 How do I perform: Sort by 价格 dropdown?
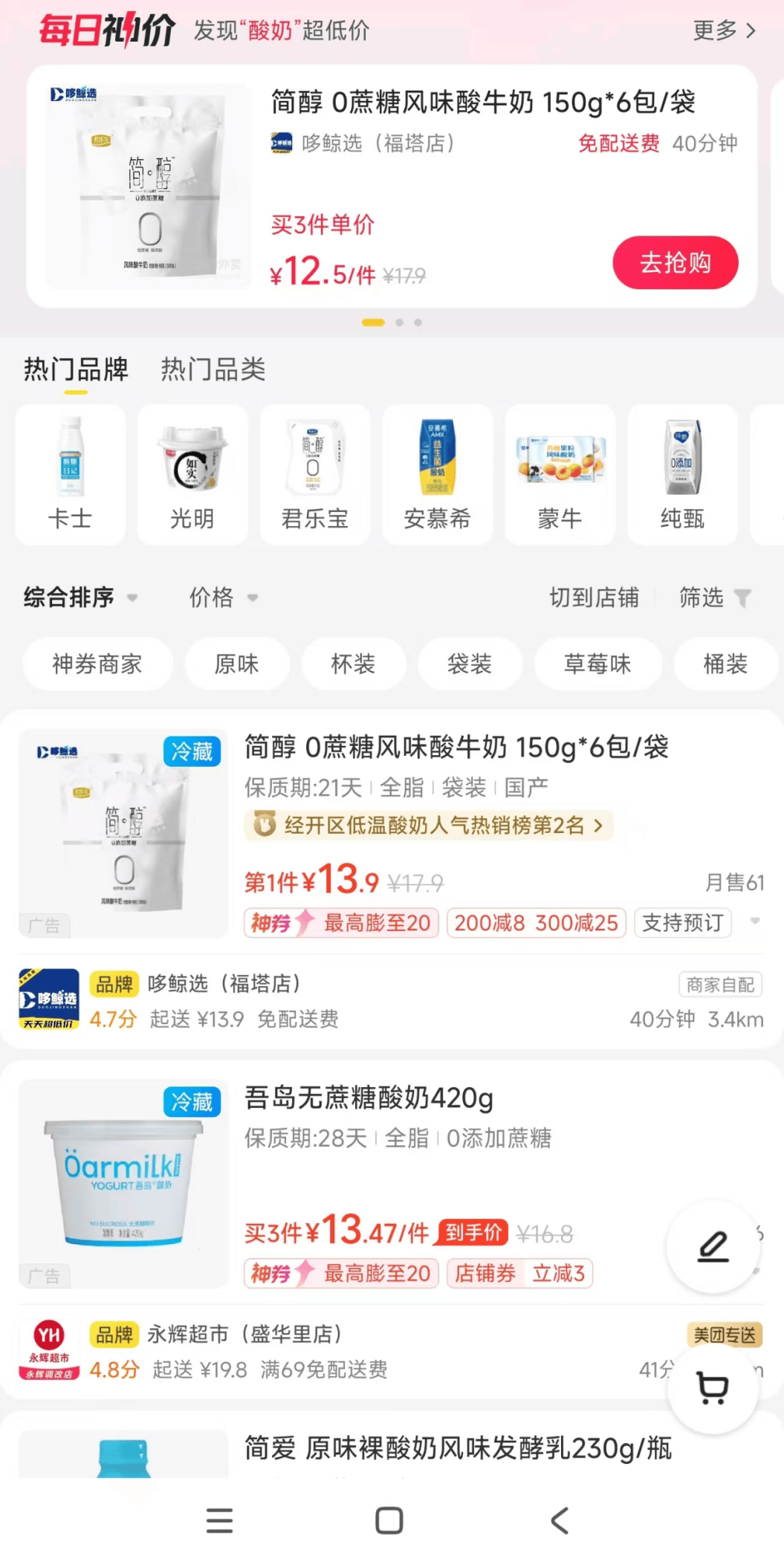(223, 597)
